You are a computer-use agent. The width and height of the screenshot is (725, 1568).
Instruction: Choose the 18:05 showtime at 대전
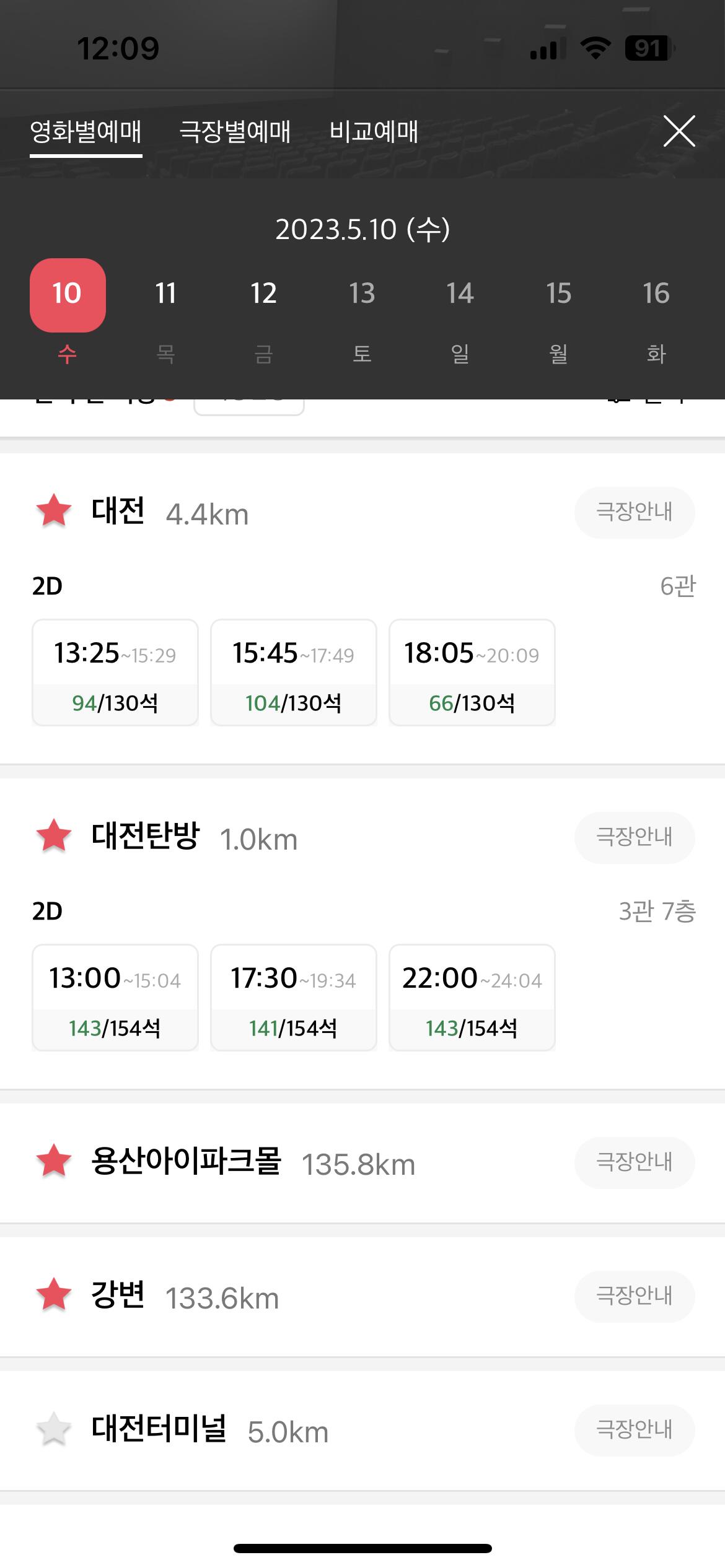[472, 673]
